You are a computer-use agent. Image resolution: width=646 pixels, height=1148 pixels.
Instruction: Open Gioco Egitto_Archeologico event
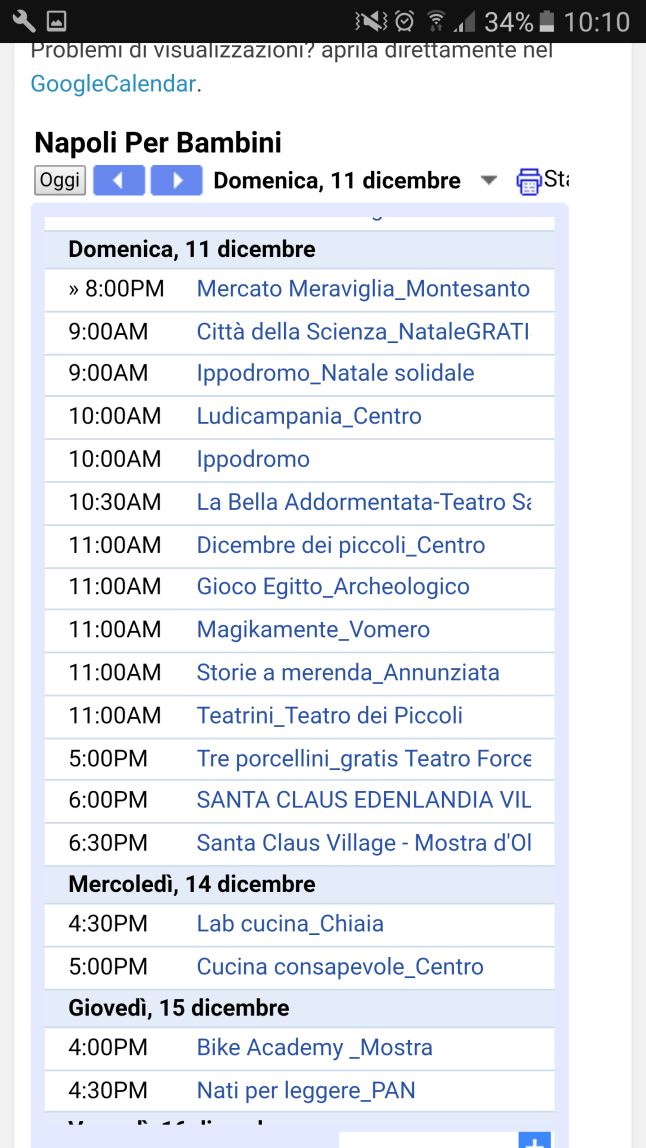[x=333, y=587]
